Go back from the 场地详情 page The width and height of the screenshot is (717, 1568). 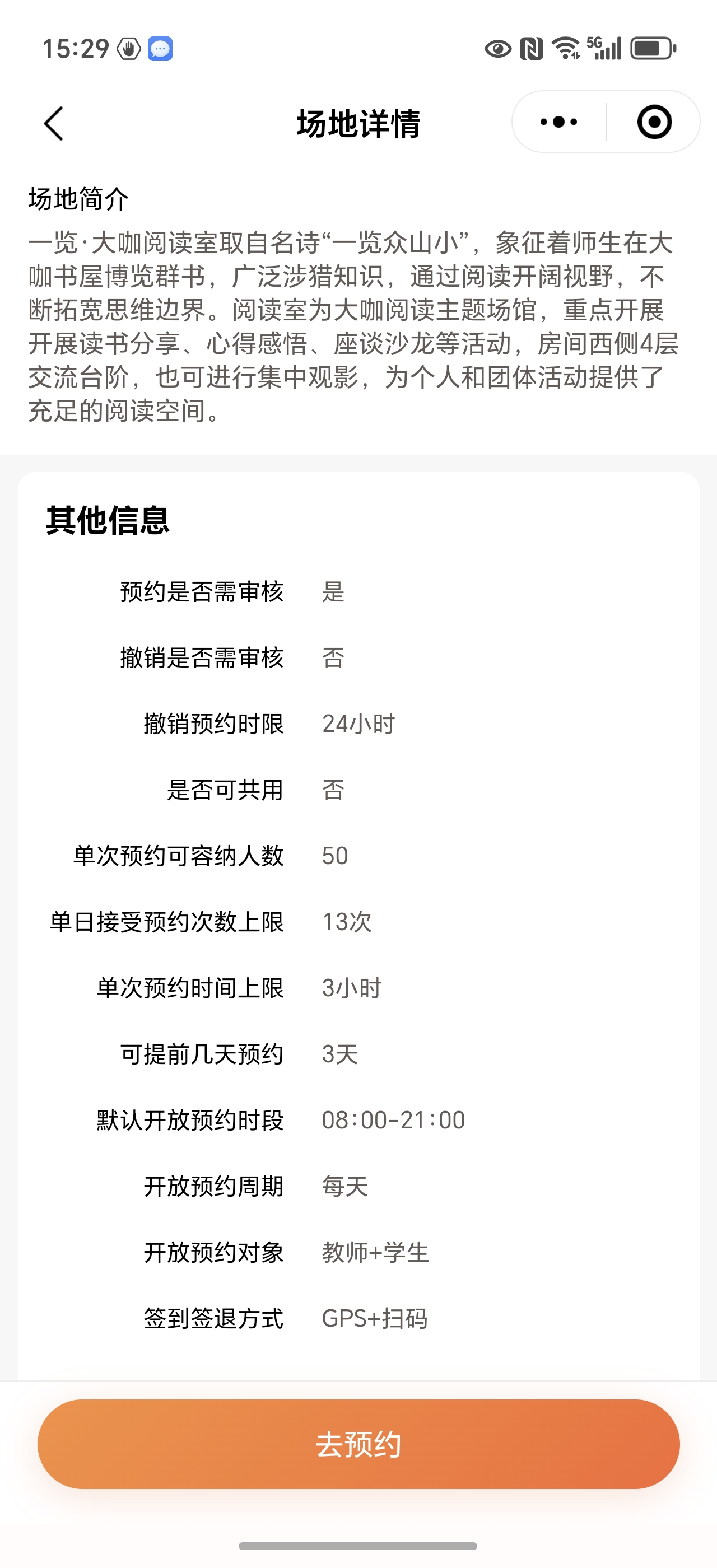click(54, 124)
